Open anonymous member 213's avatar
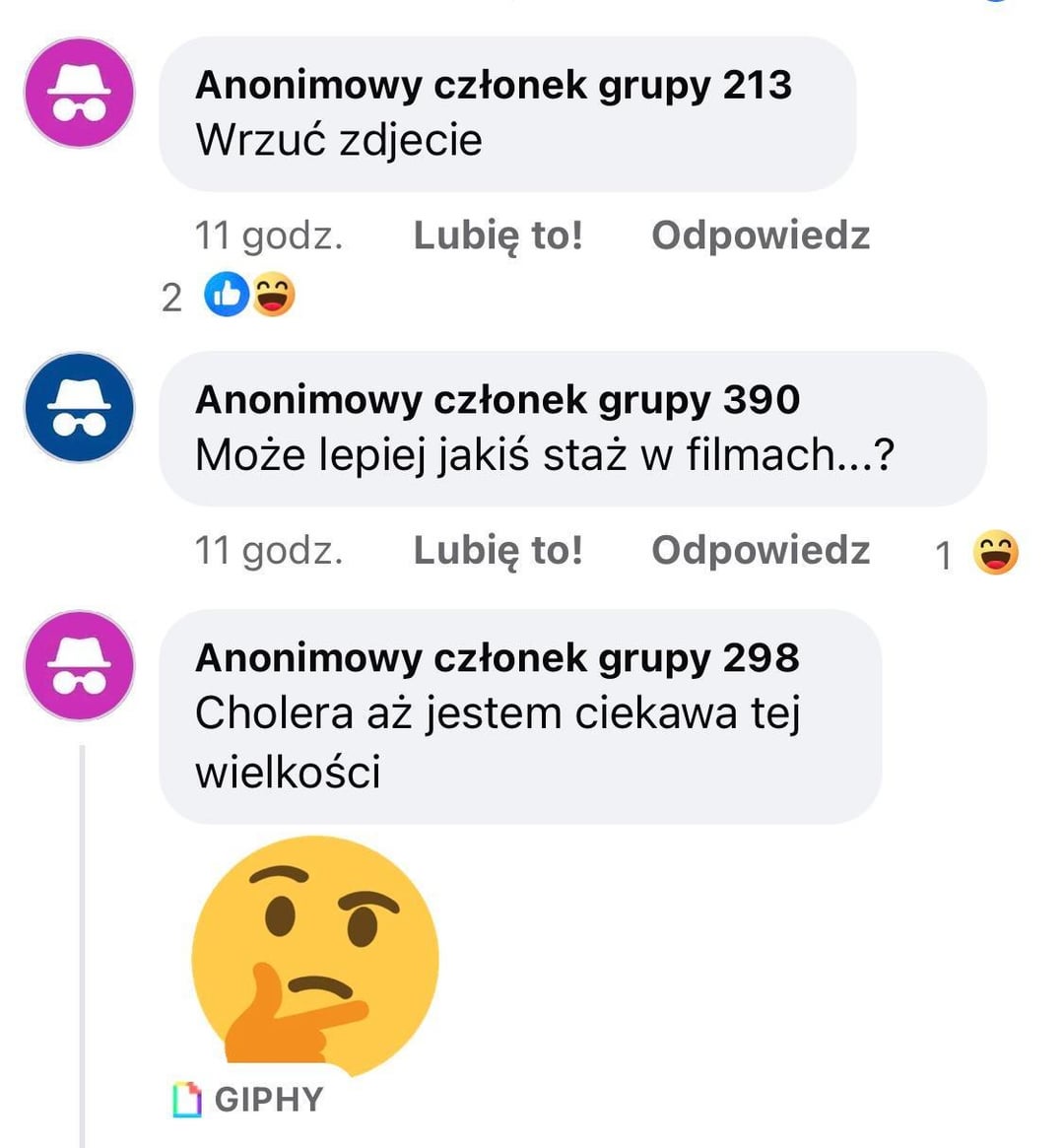The image size is (1064, 1148). point(79,94)
